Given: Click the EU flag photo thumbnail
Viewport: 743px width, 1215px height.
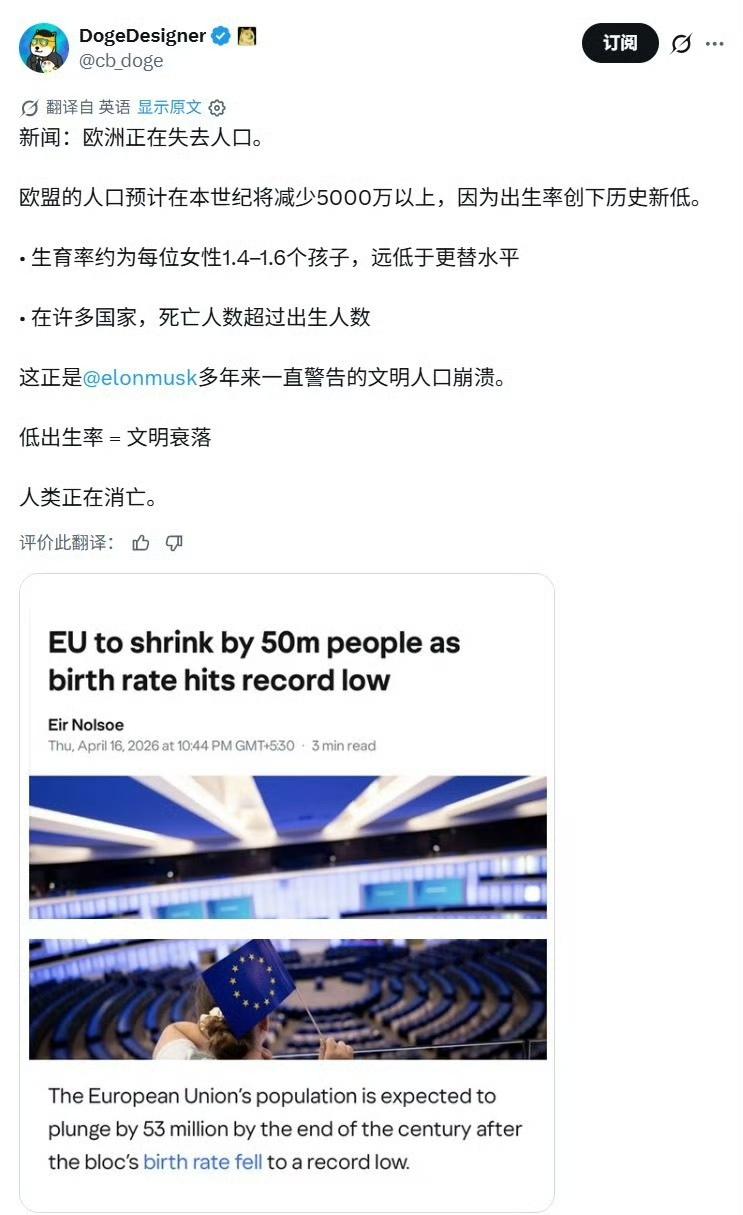Looking at the screenshot, I should 289,1000.
